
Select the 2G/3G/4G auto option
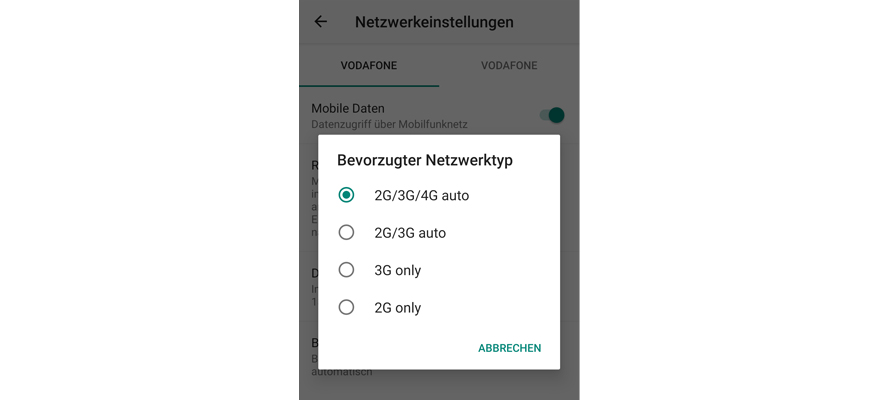[x=347, y=195]
